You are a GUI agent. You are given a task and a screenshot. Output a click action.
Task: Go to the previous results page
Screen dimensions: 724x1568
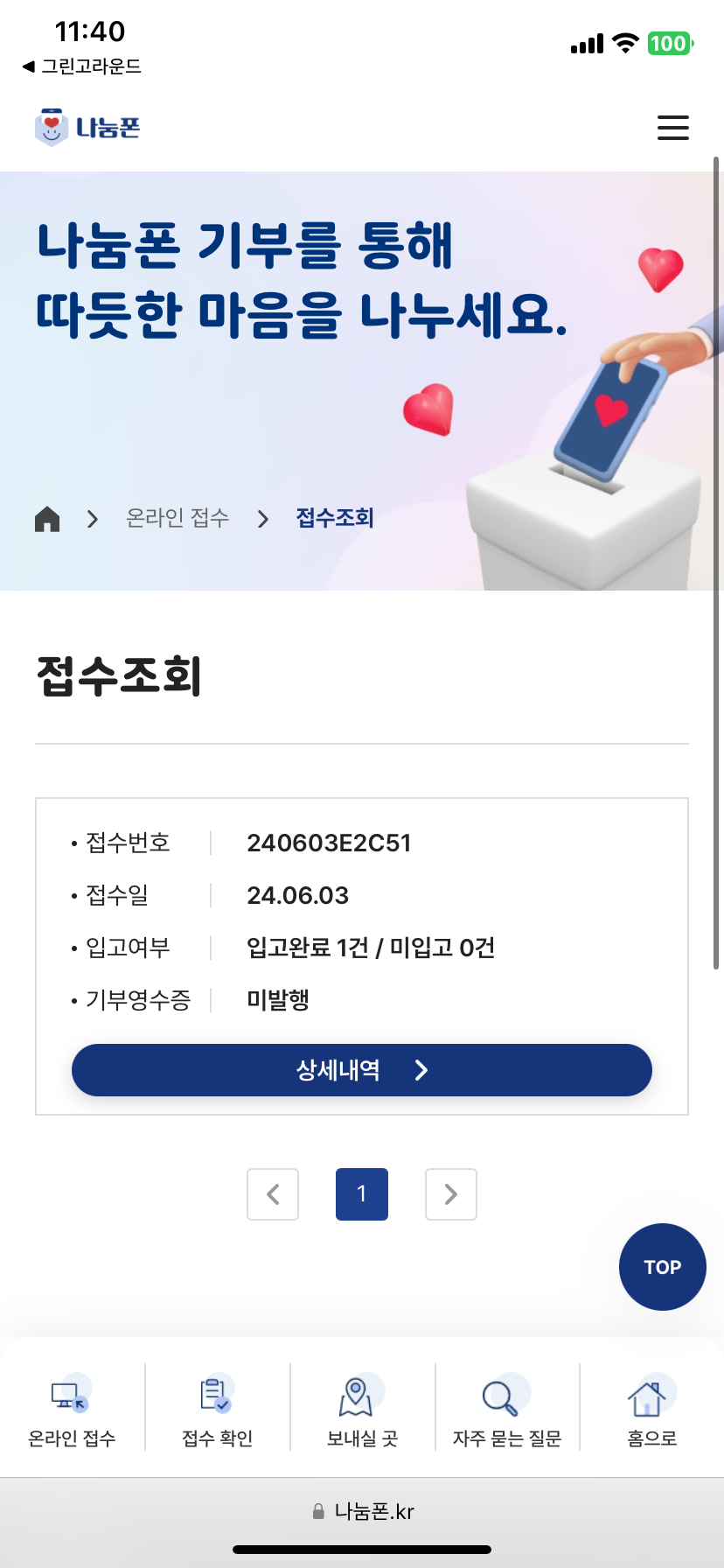(273, 1194)
